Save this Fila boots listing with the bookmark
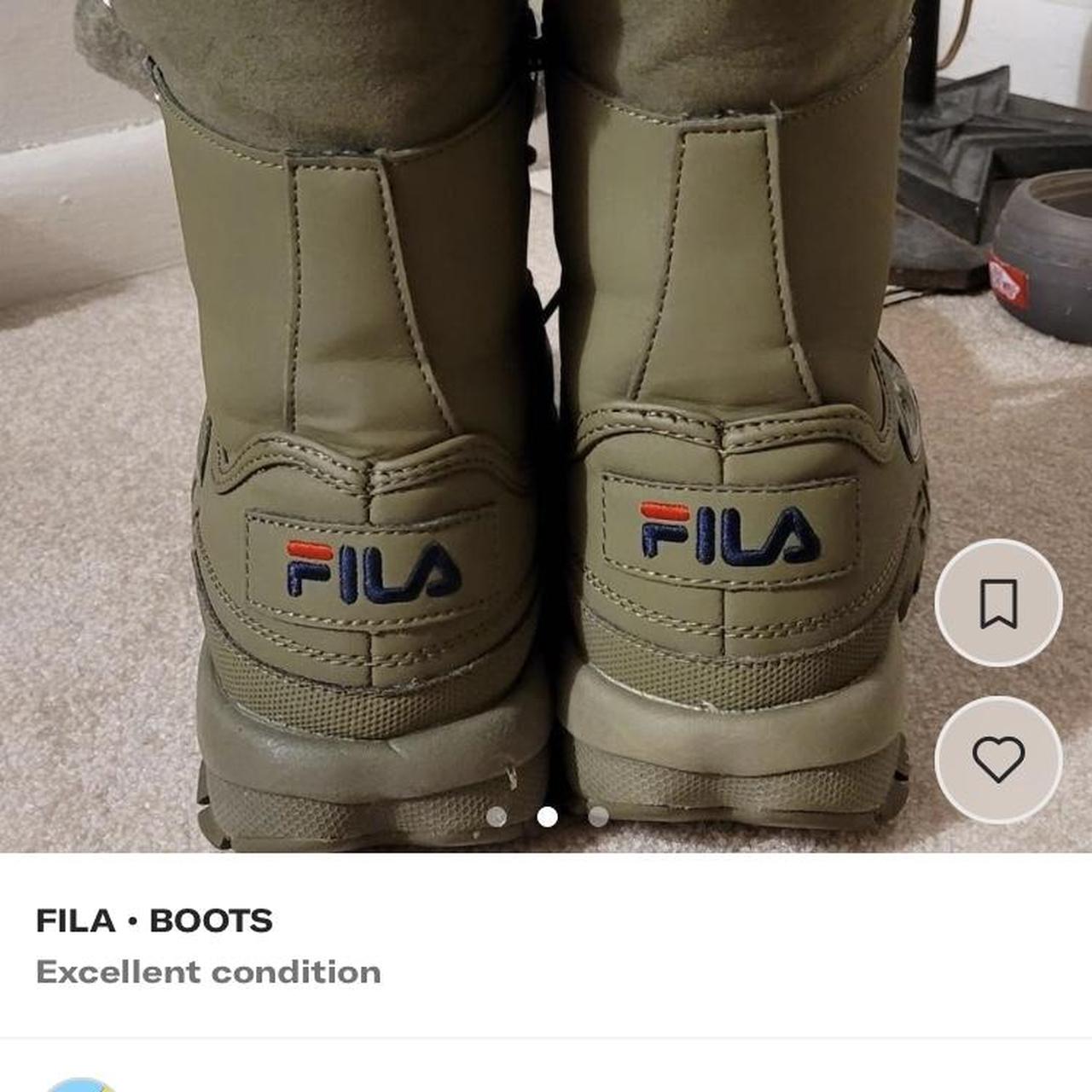1092x1092 pixels. click(998, 603)
